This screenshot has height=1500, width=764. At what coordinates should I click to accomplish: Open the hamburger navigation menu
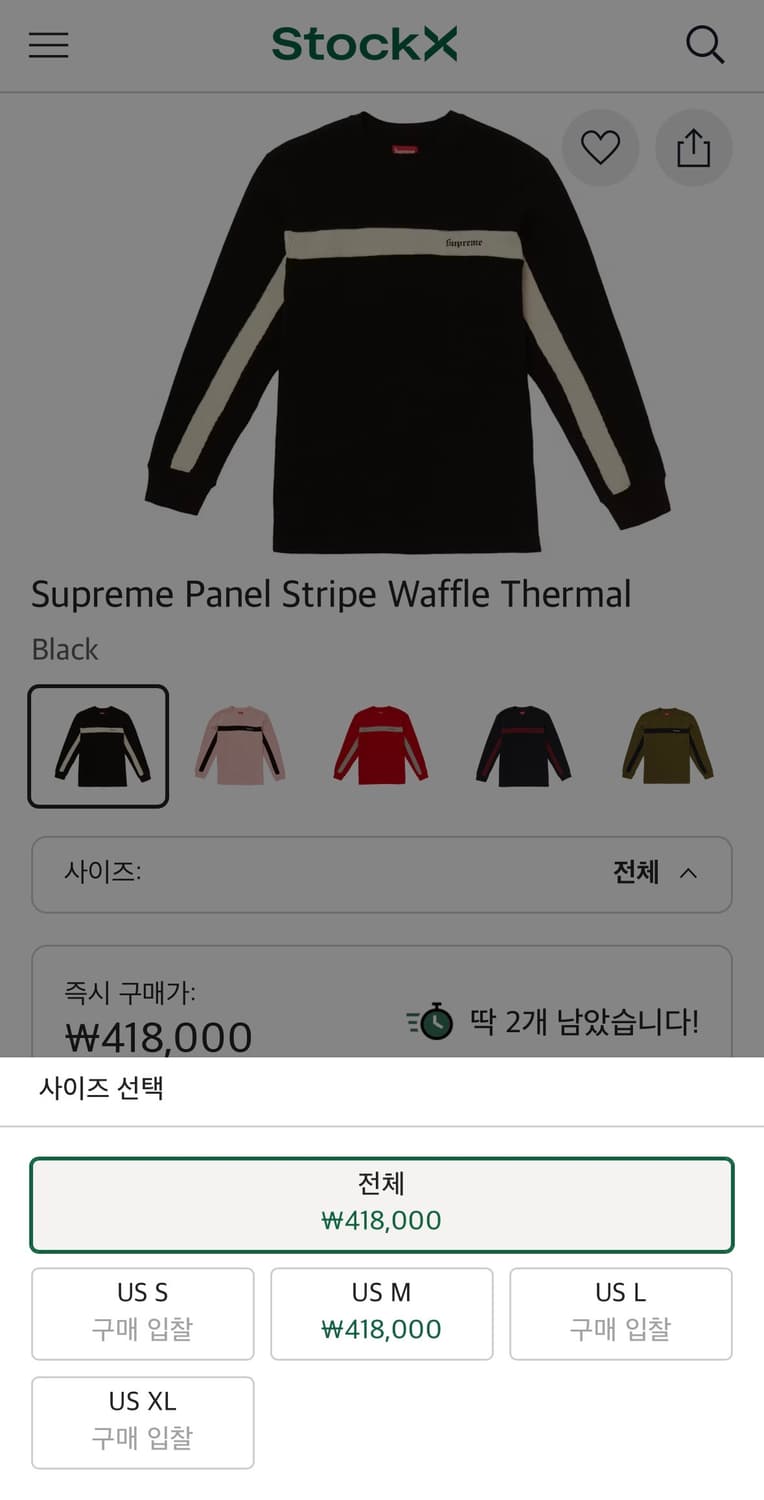(48, 45)
